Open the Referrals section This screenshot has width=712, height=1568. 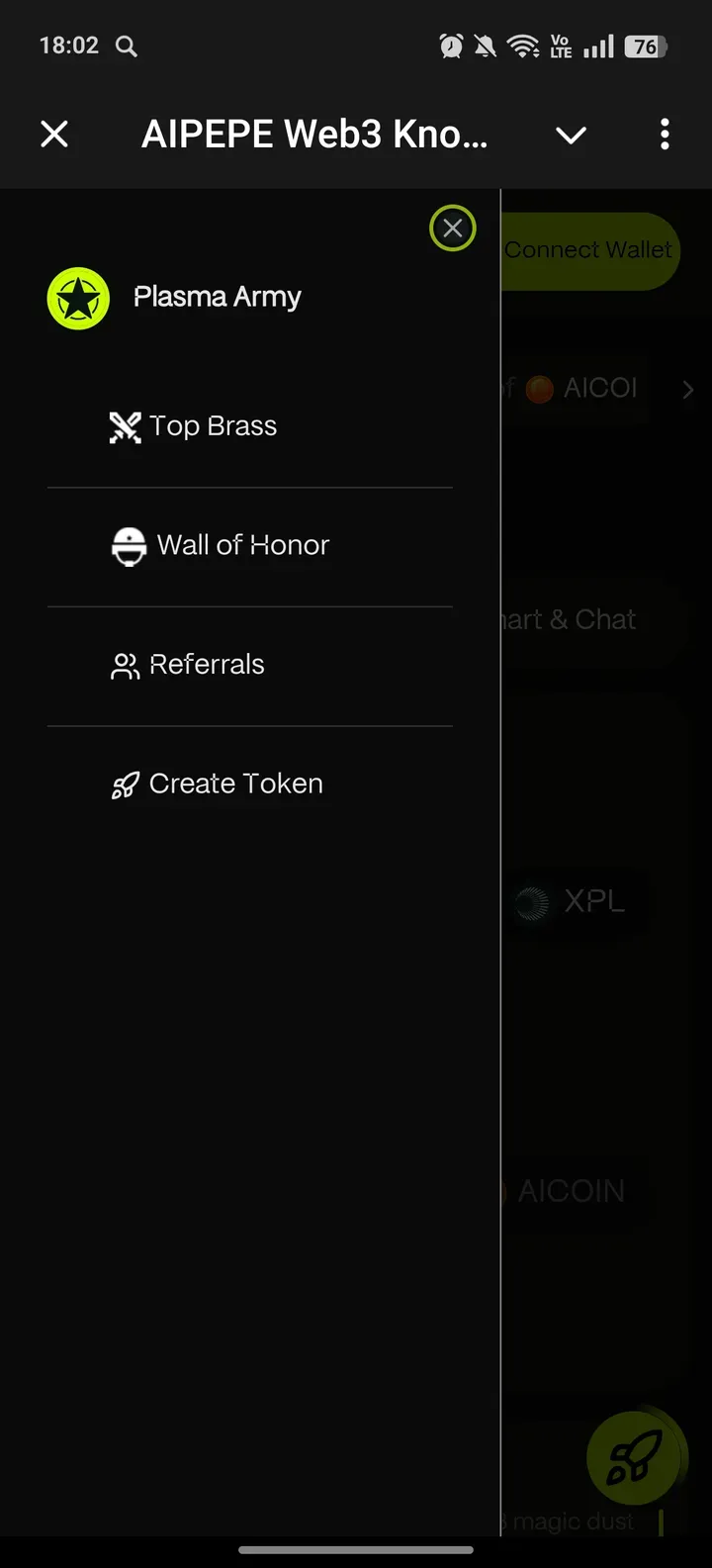coord(207,665)
